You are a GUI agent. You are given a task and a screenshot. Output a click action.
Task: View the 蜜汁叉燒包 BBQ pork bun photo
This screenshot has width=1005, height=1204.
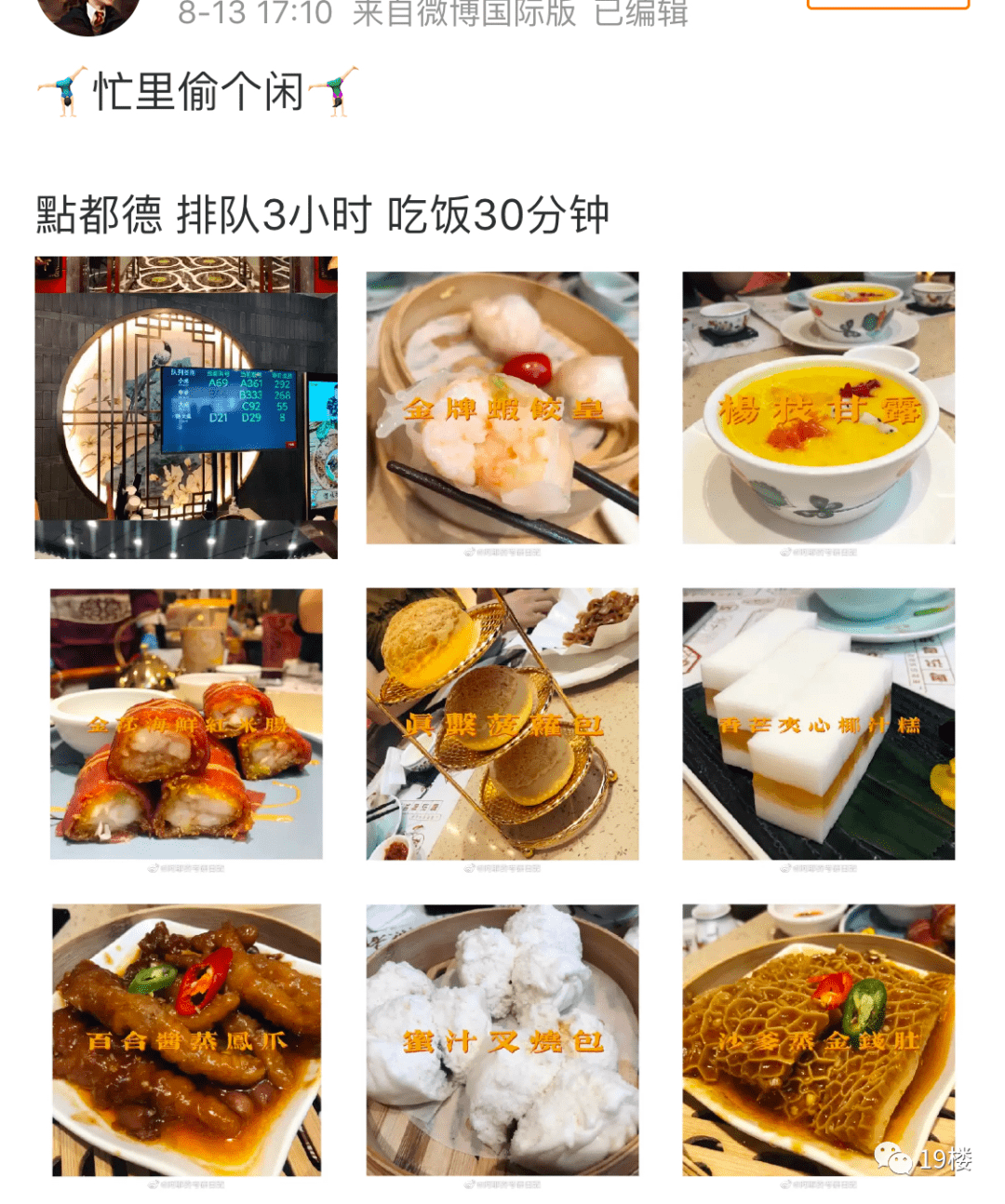(502, 1040)
